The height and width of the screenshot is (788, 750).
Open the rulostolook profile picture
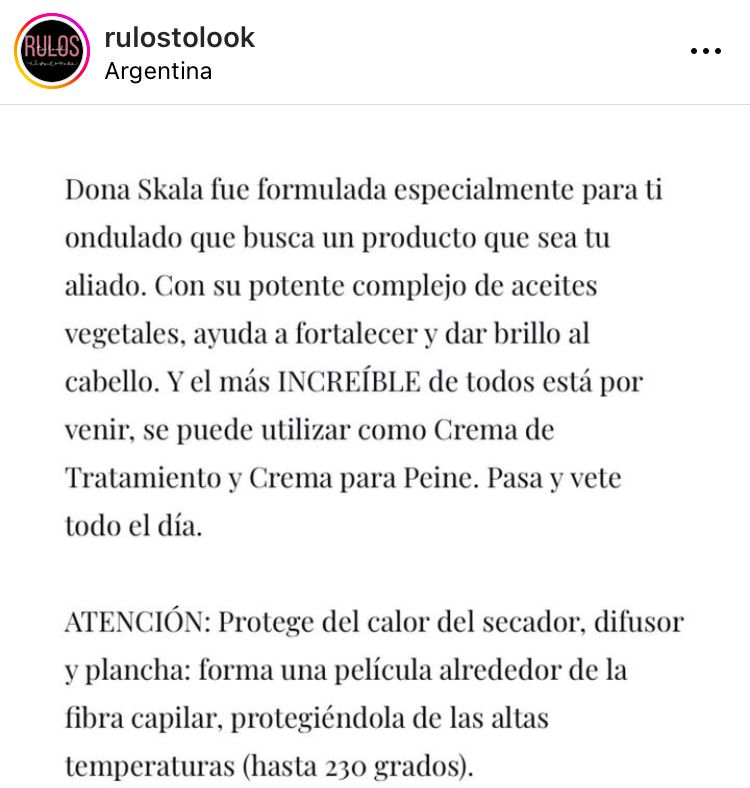point(52,51)
